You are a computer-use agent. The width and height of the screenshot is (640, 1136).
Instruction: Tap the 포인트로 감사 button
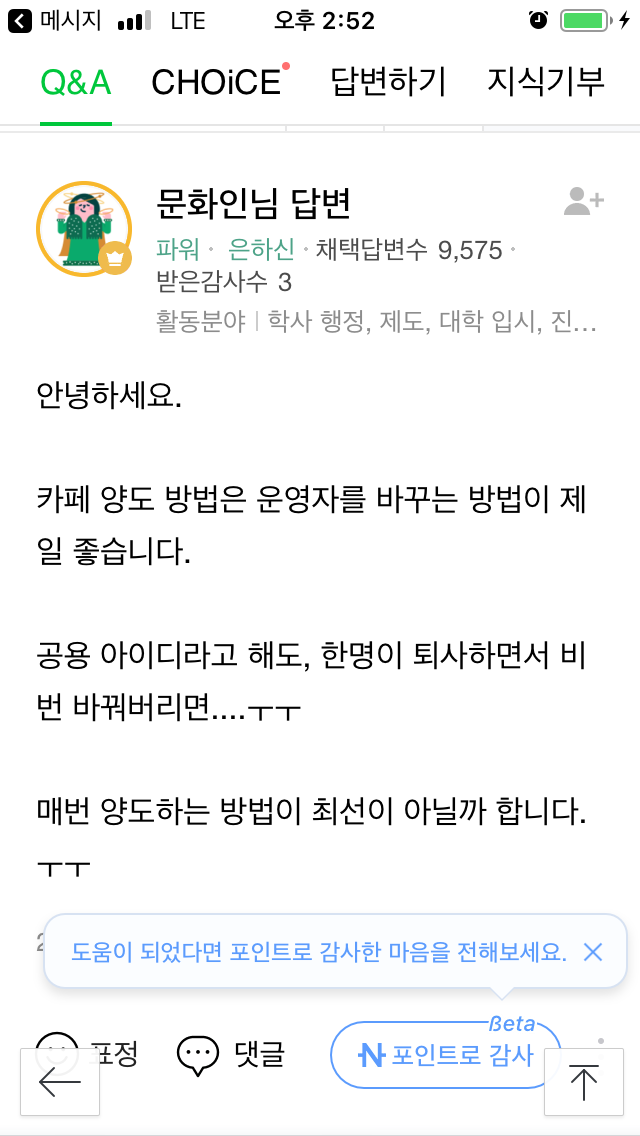tap(446, 1055)
